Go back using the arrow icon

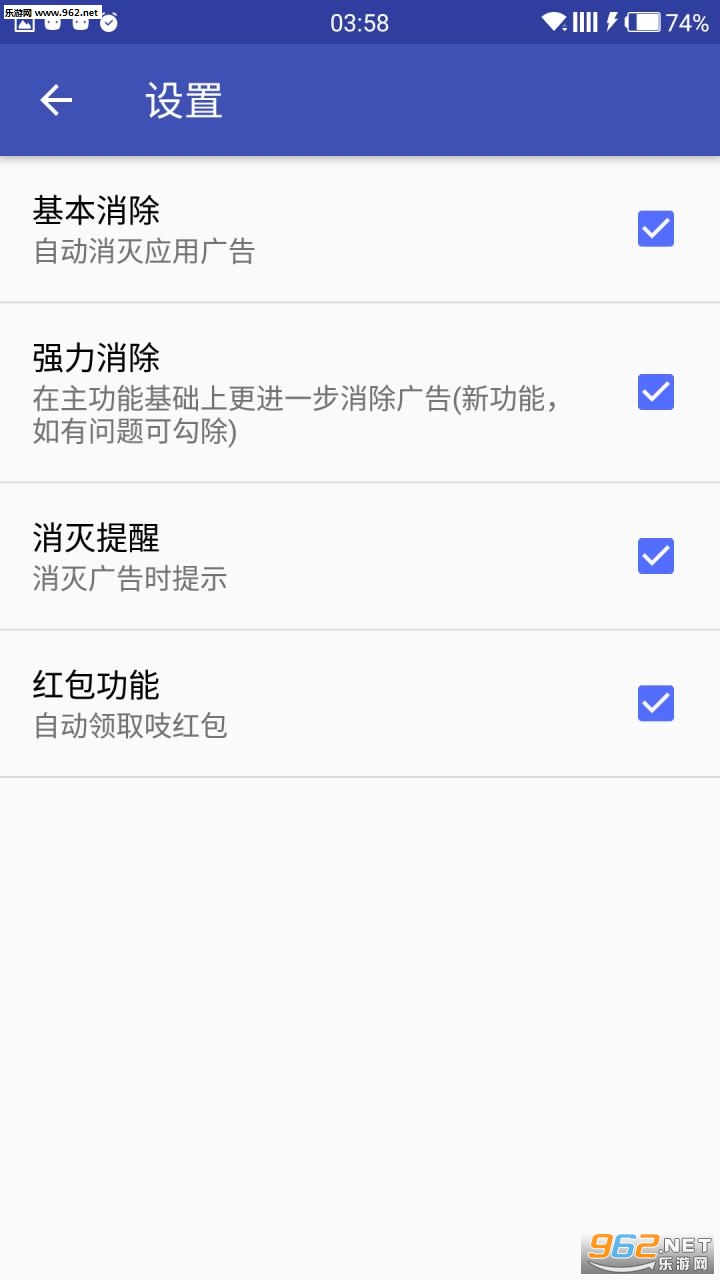click(56, 100)
